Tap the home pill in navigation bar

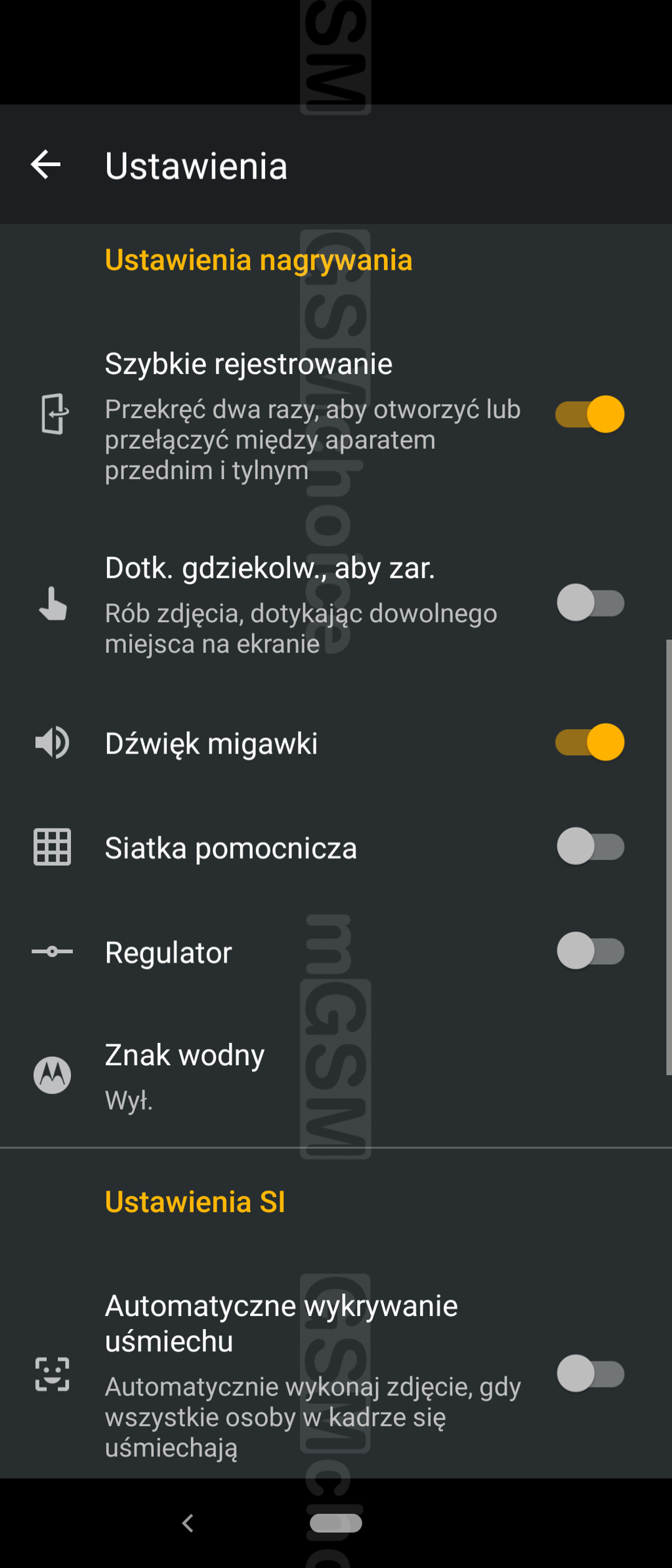tap(335, 1523)
